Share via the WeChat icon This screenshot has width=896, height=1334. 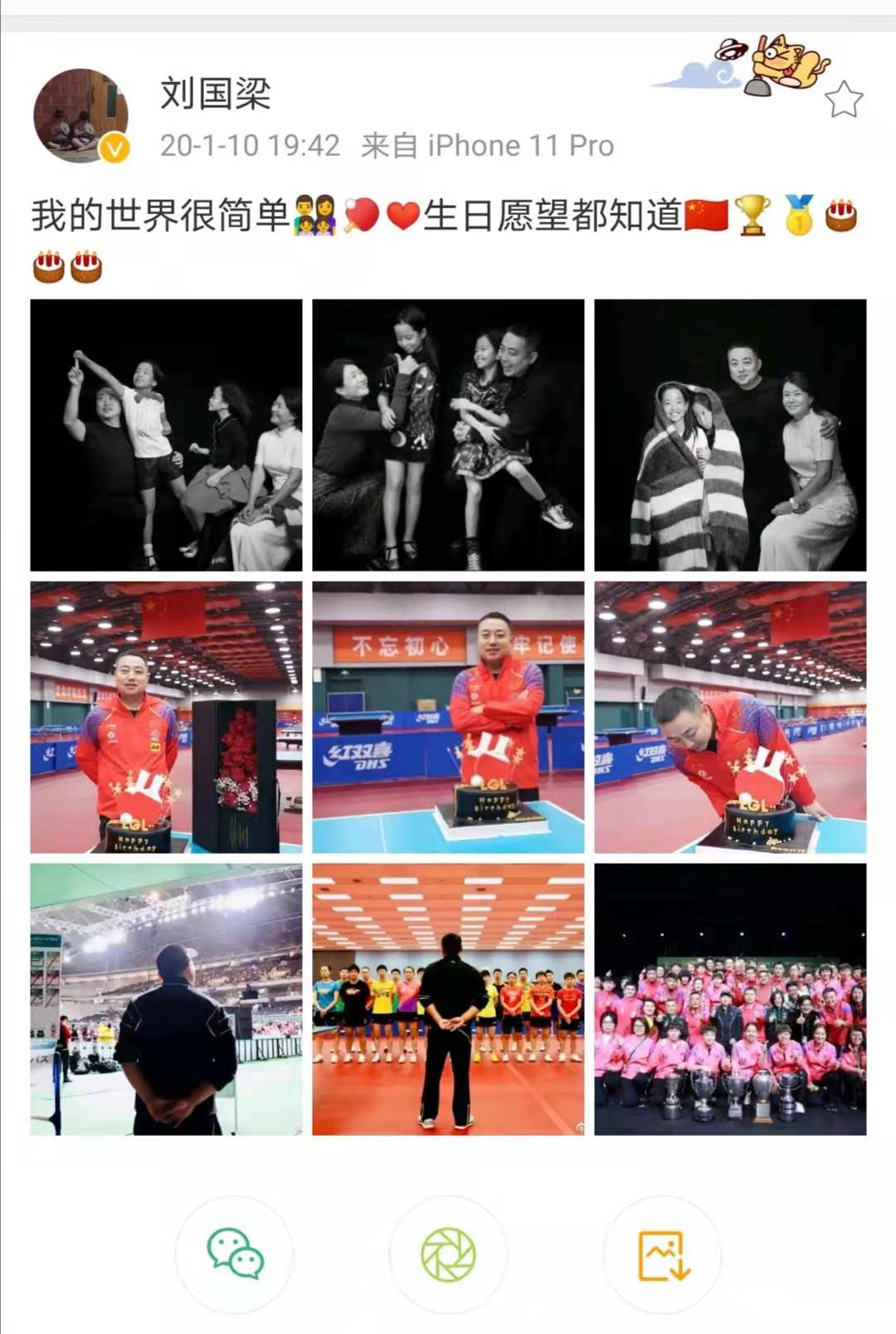(x=235, y=1254)
